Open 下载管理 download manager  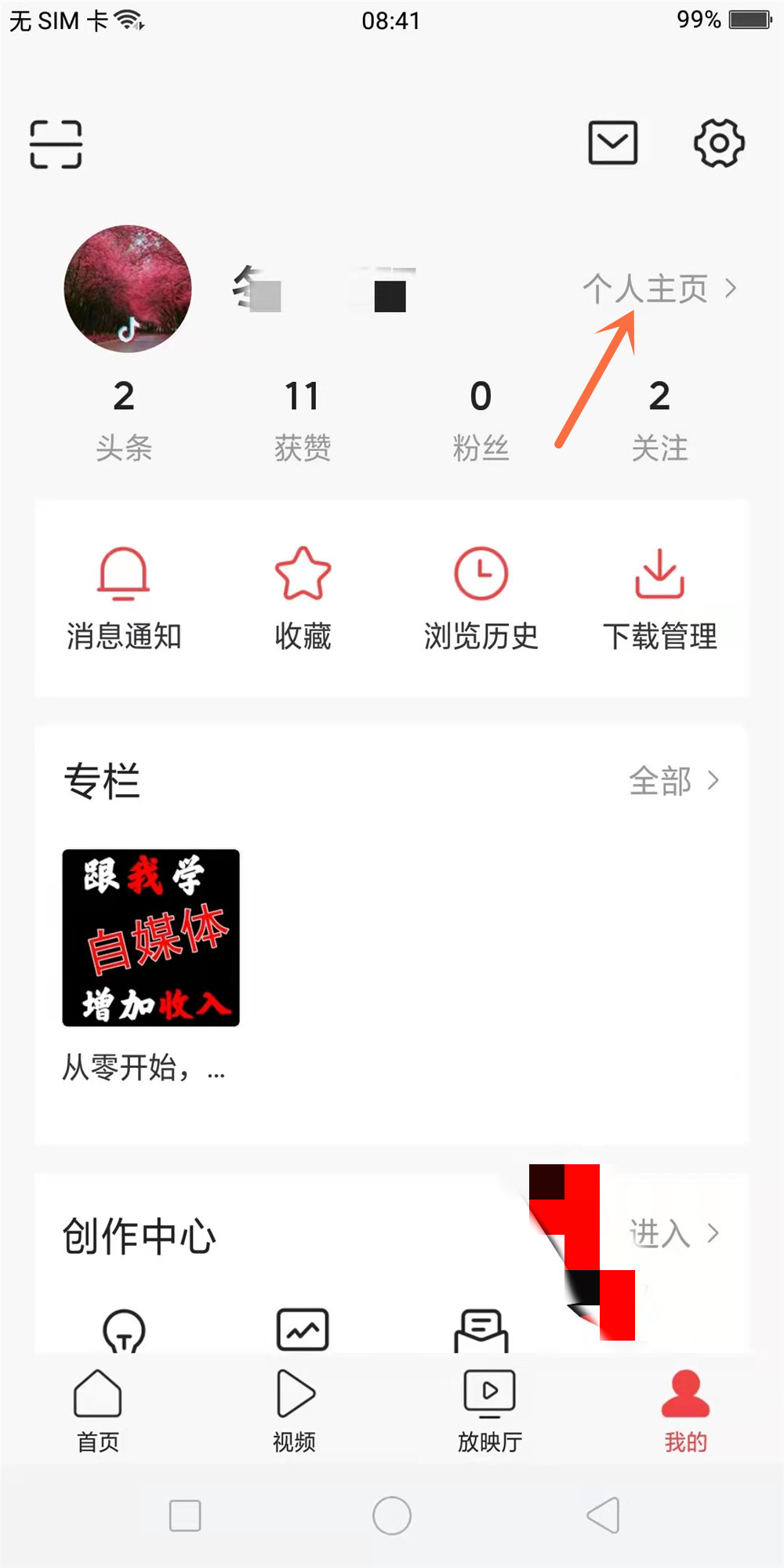660,597
